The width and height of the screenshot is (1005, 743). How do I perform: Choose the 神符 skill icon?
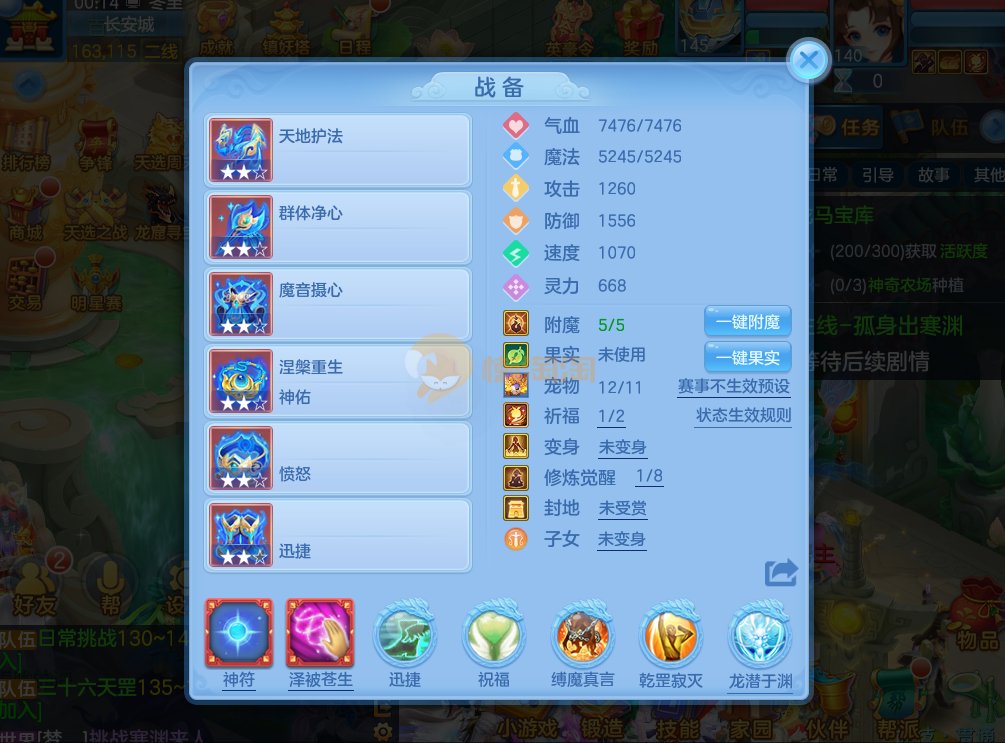point(239,634)
